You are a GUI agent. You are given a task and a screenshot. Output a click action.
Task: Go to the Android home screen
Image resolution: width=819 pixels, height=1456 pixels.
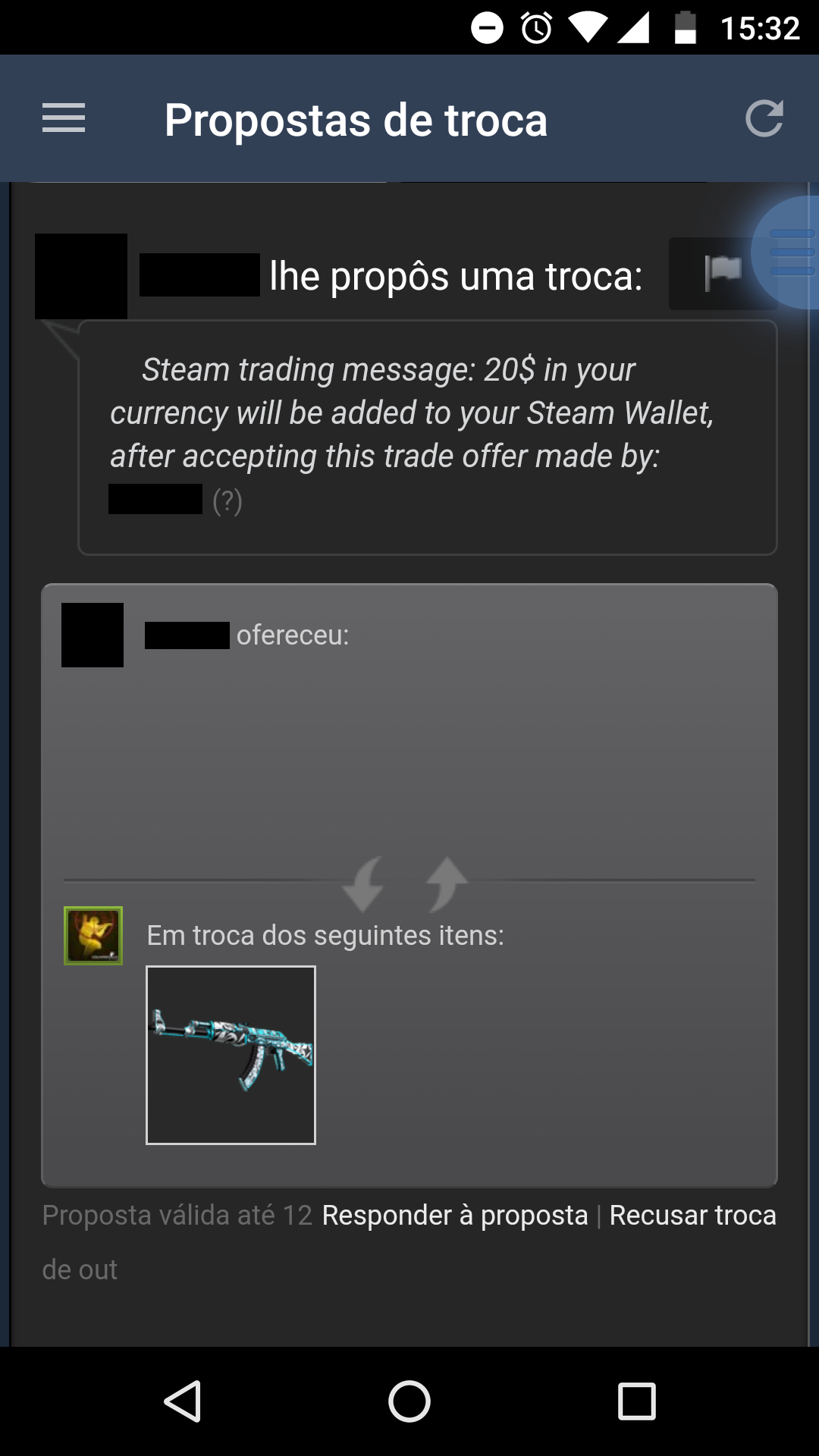point(409,1401)
